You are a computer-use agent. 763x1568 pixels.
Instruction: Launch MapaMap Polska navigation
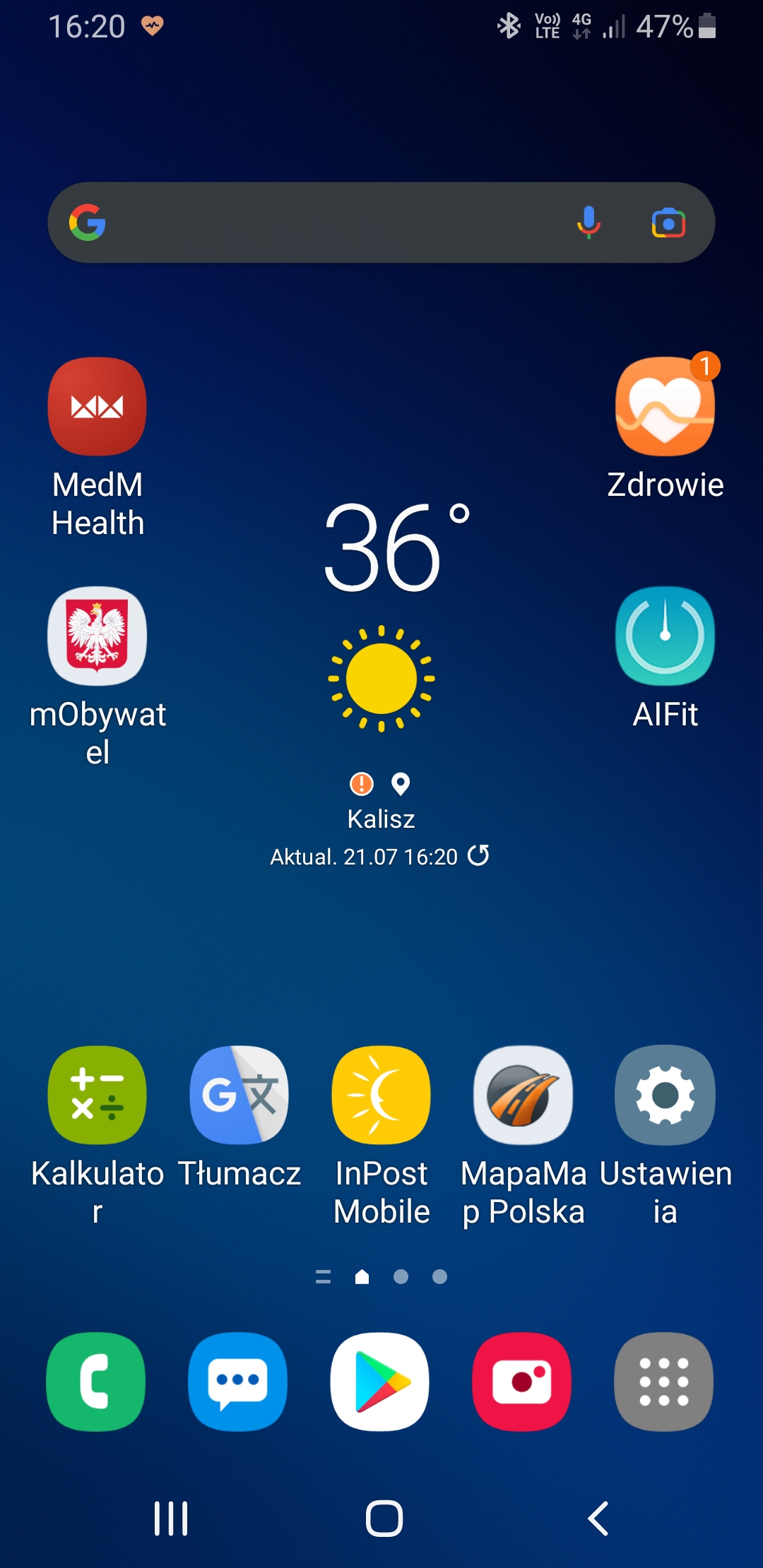523,1095
